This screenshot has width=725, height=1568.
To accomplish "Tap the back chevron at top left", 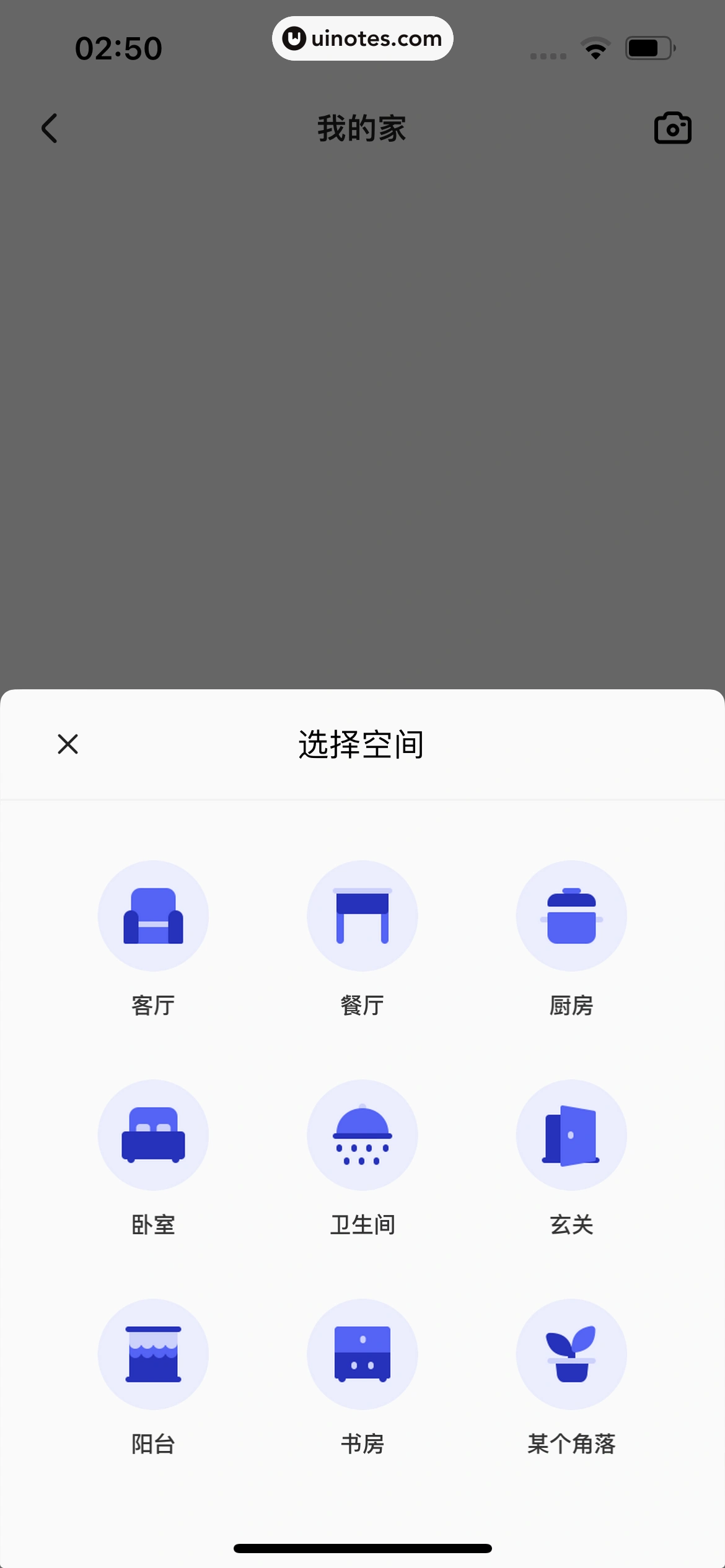I will click(50, 128).
